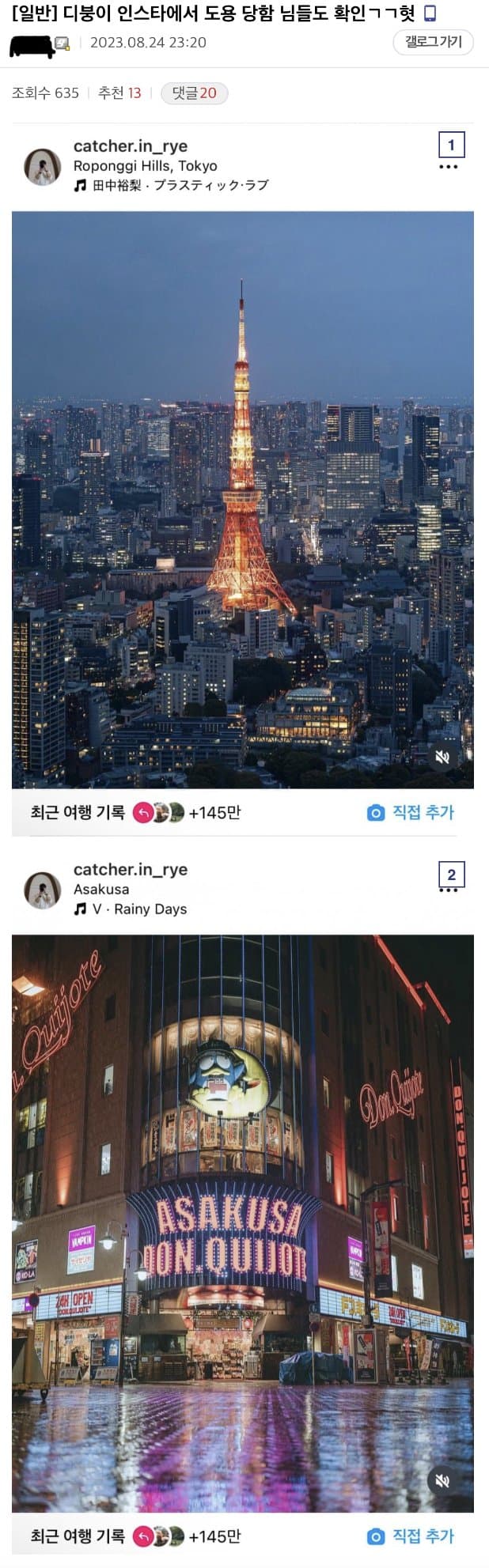Image resolution: width=489 pixels, height=1568 pixels.
Task: Open the 갤로그가기 button
Action: tap(433, 42)
